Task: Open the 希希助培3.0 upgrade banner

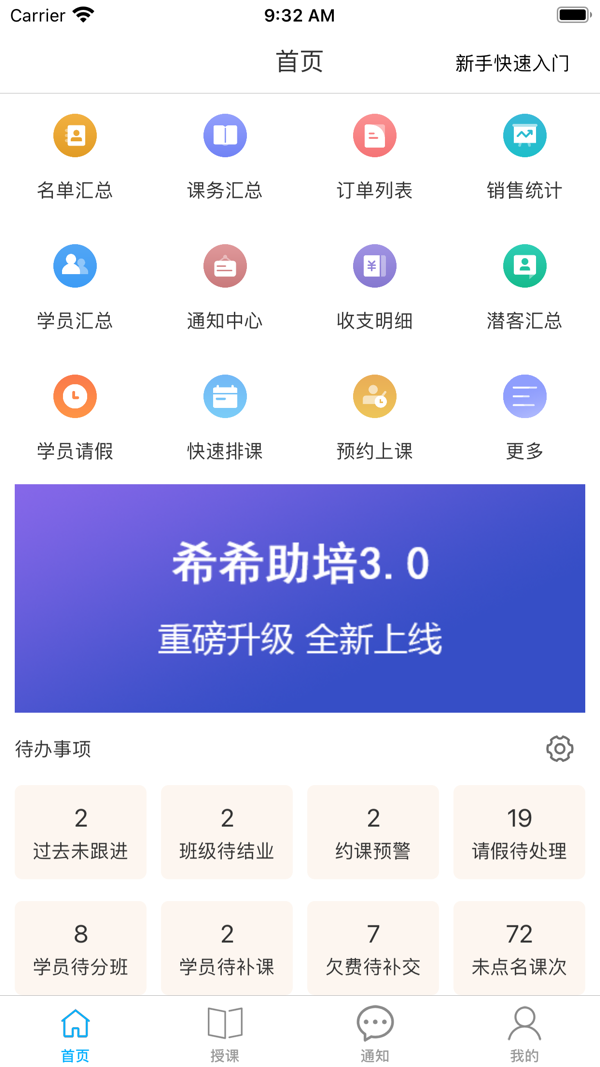Action: pos(300,598)
